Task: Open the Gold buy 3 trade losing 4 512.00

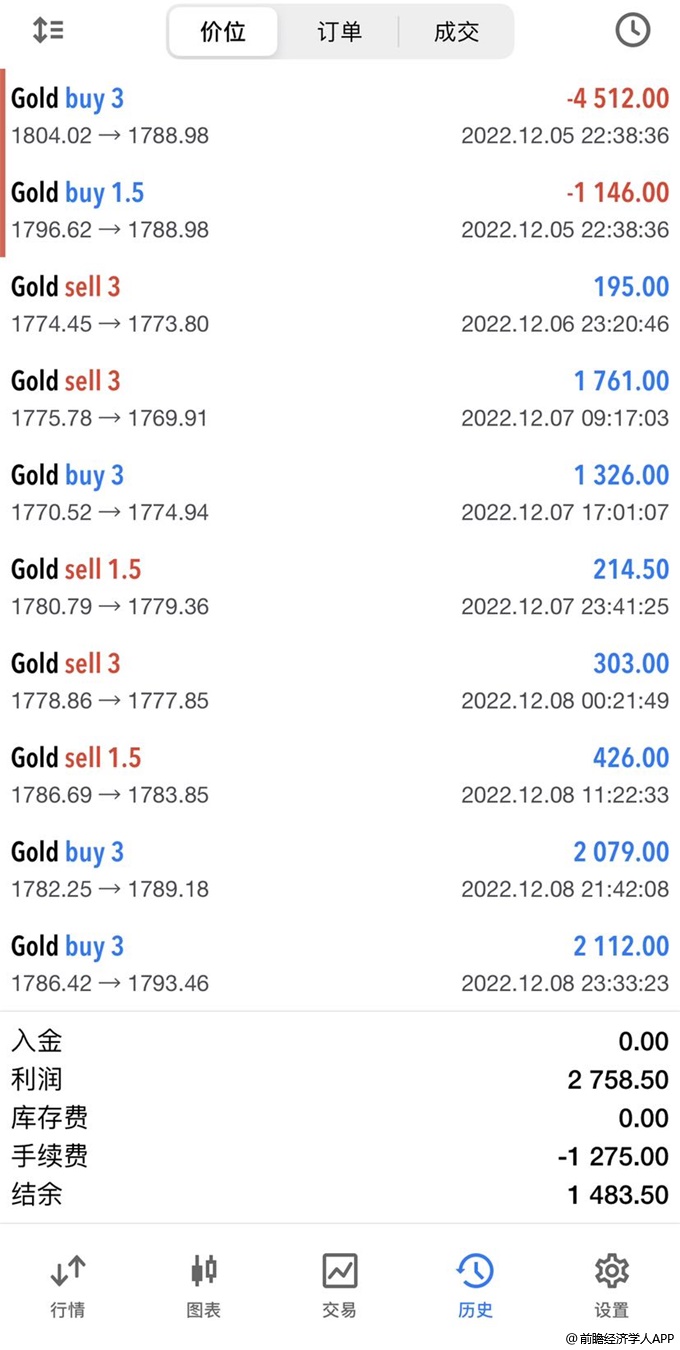Action: point(340,116)
